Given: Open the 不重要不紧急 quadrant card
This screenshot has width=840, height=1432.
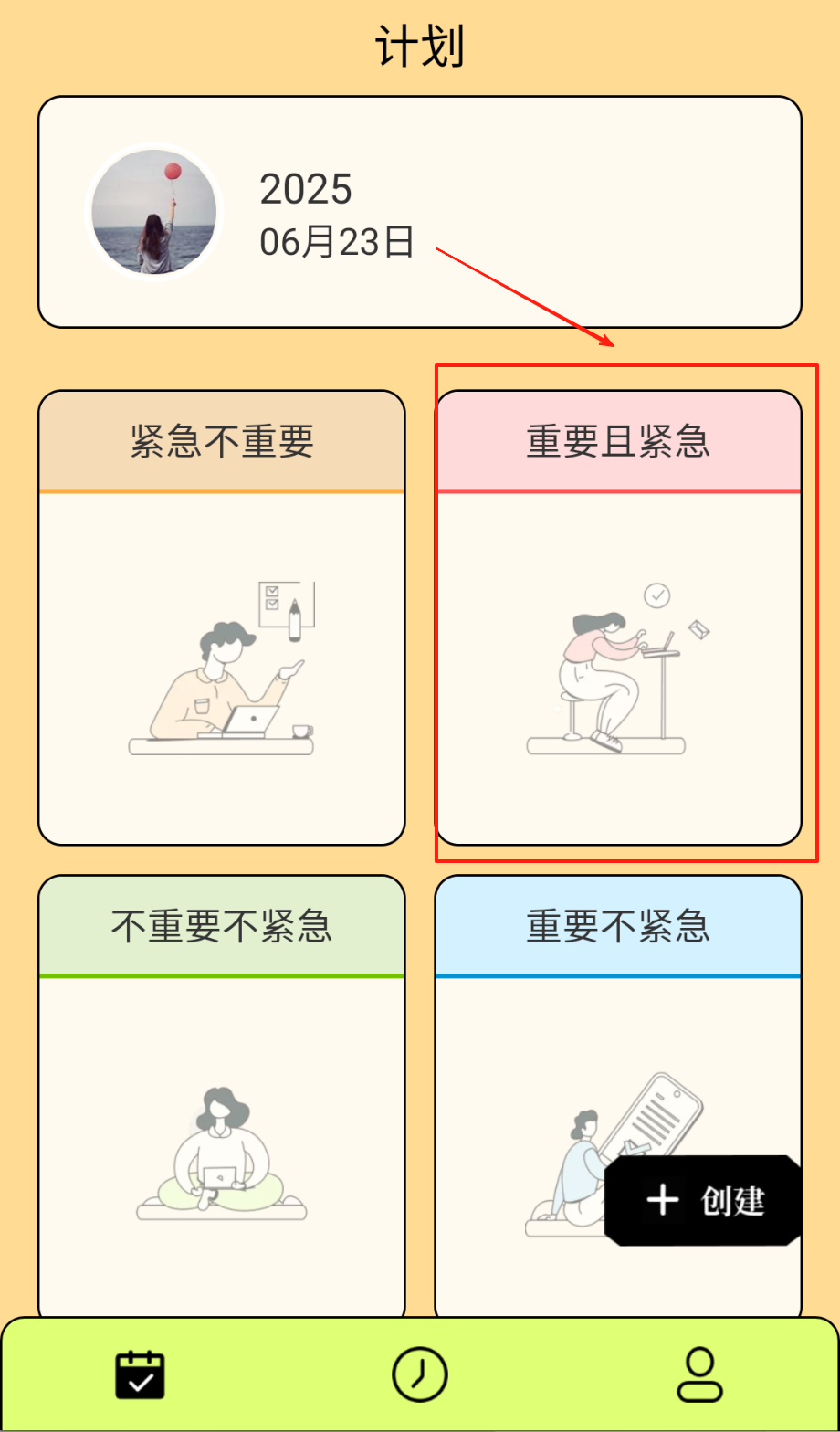Looking at the screenshot, I should [x=221, y=1096].
